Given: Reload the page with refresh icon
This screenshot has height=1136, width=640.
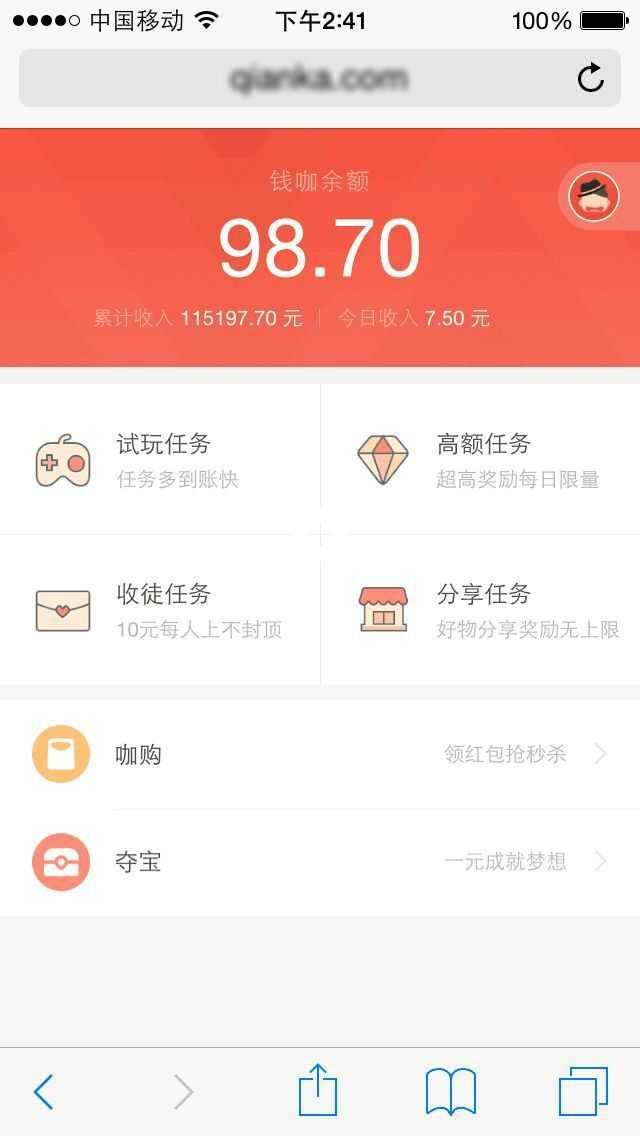Looking at the screenshot, I should (590, 78).
